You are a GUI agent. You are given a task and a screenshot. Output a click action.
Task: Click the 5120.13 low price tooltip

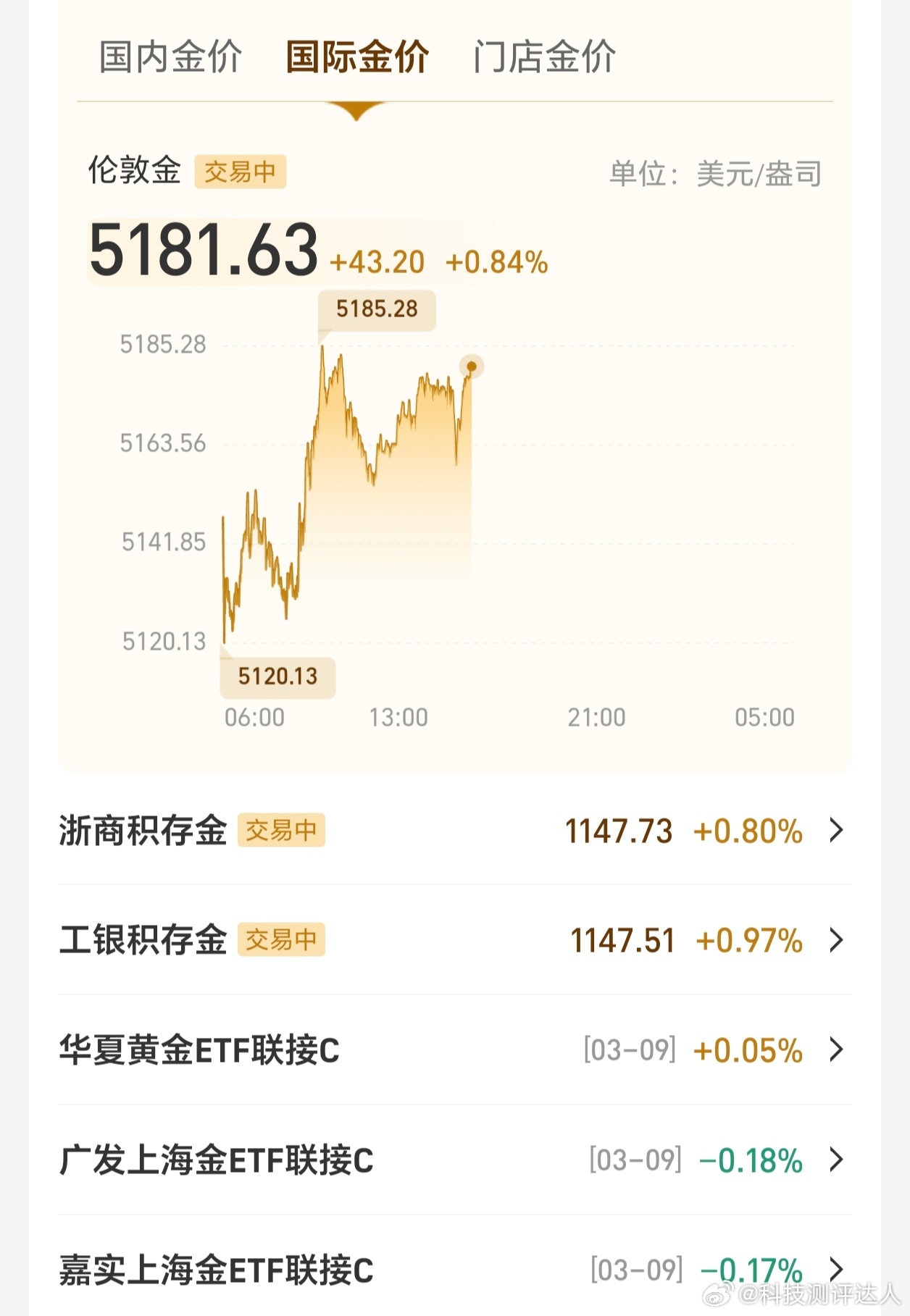(277, 678)
